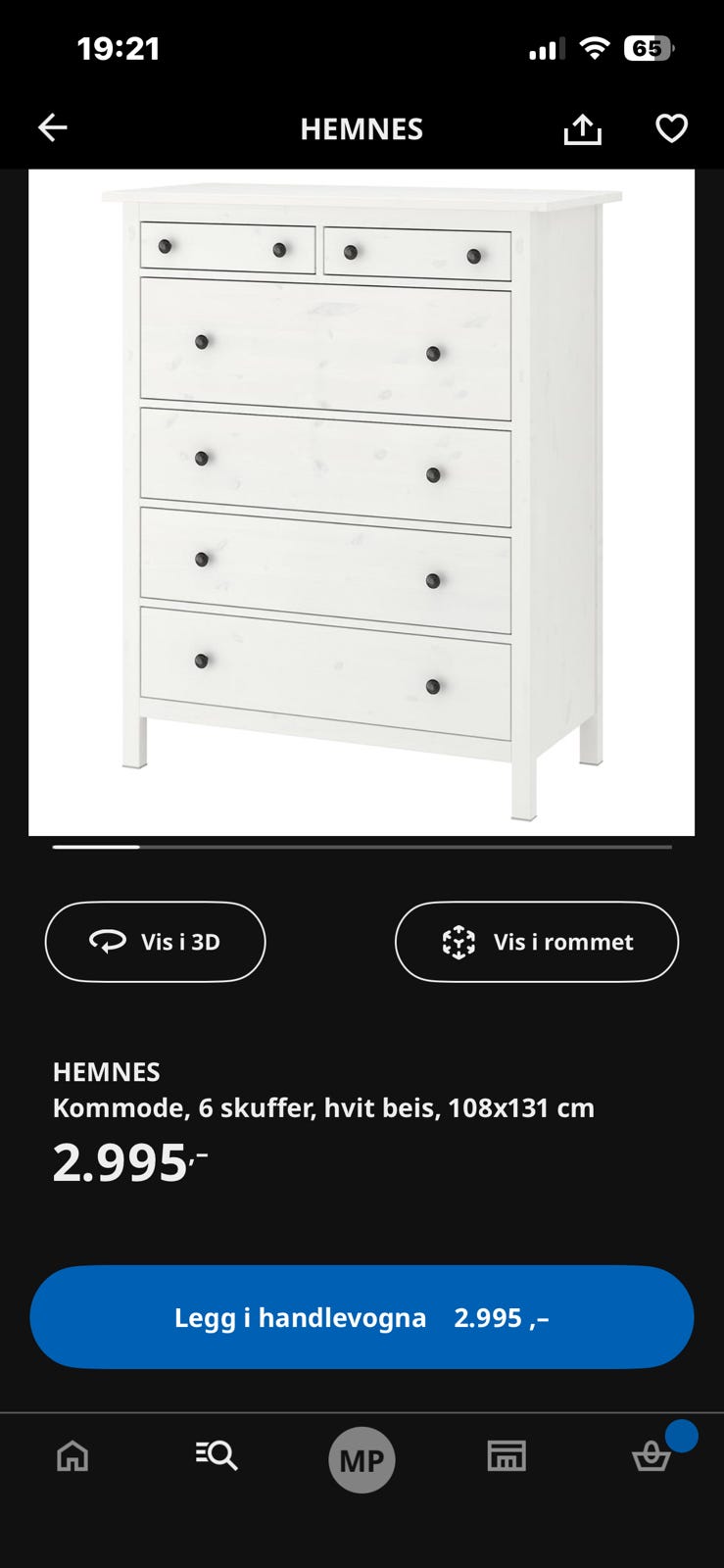Tap the back arrow to leave product page

(53, 127)
